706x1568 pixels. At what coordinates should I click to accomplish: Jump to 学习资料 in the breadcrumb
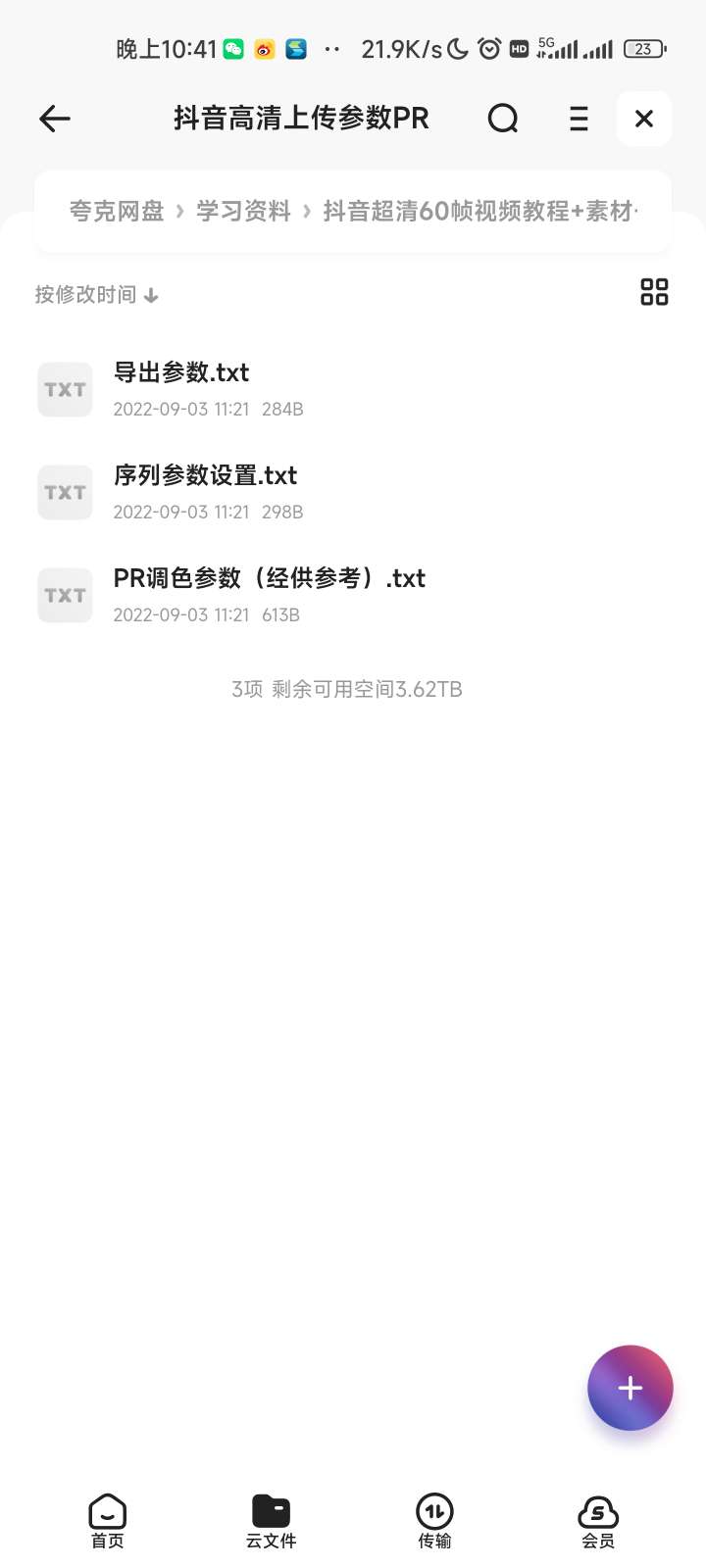click(243, 211)
